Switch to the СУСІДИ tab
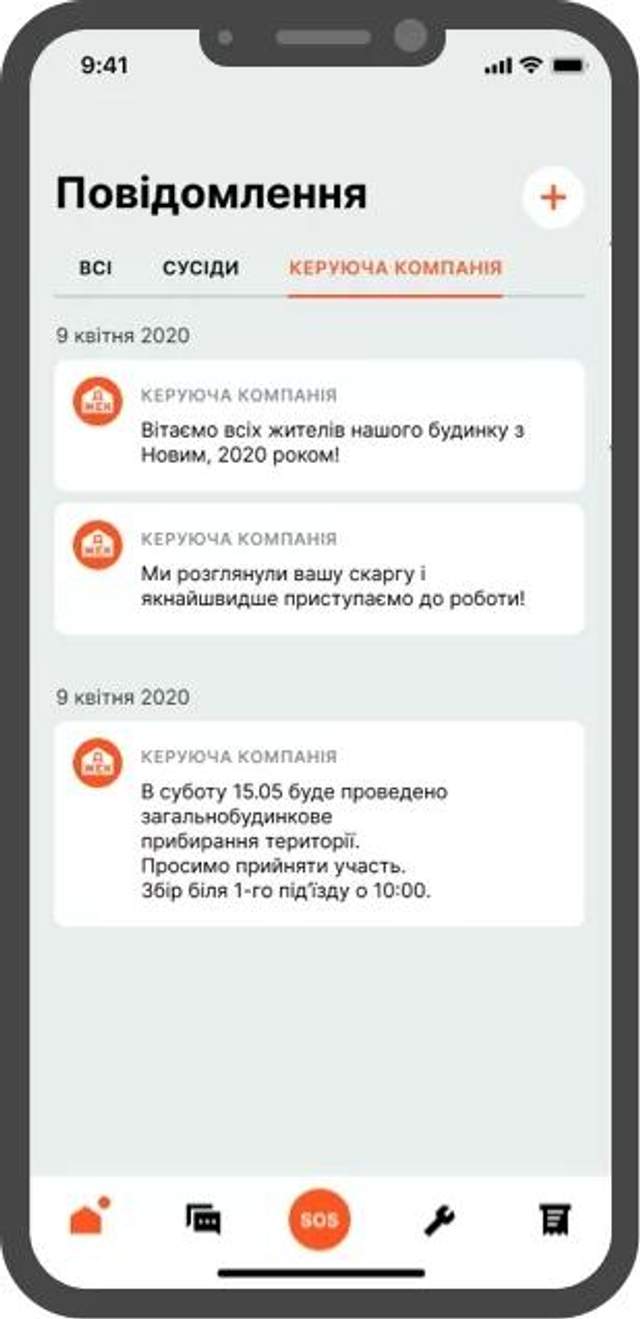Screen dimensions: 640x1319 click(201, 268)
